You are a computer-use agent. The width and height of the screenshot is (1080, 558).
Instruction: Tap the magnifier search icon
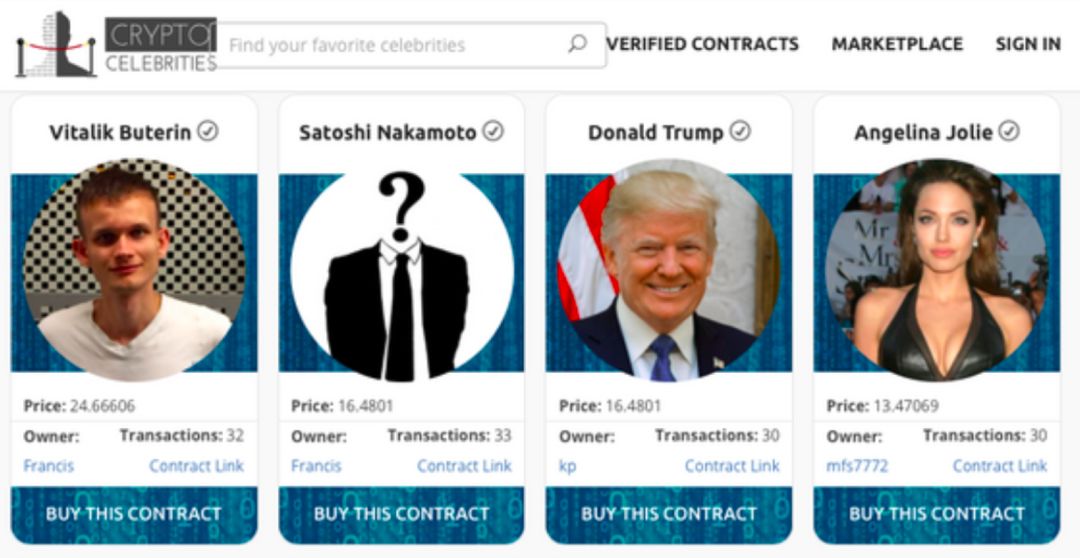click(x=577, y=44)
